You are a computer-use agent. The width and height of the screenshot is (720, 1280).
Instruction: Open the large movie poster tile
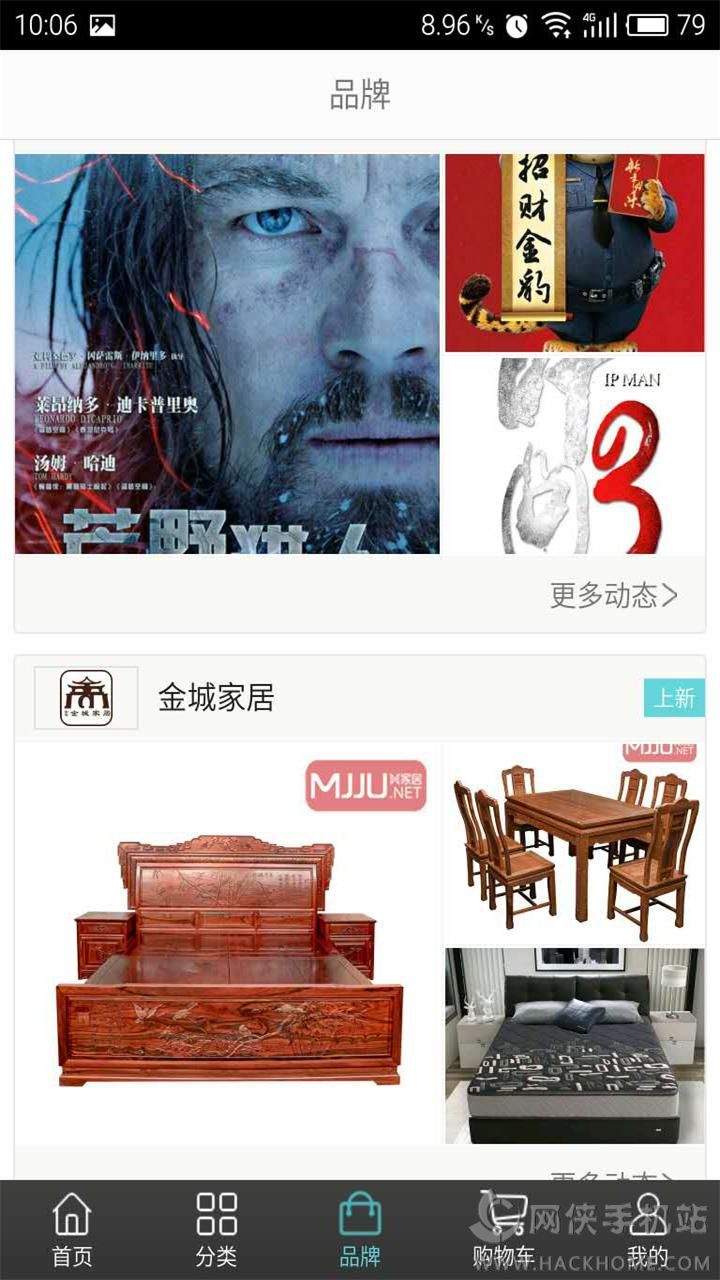point(227,353)
